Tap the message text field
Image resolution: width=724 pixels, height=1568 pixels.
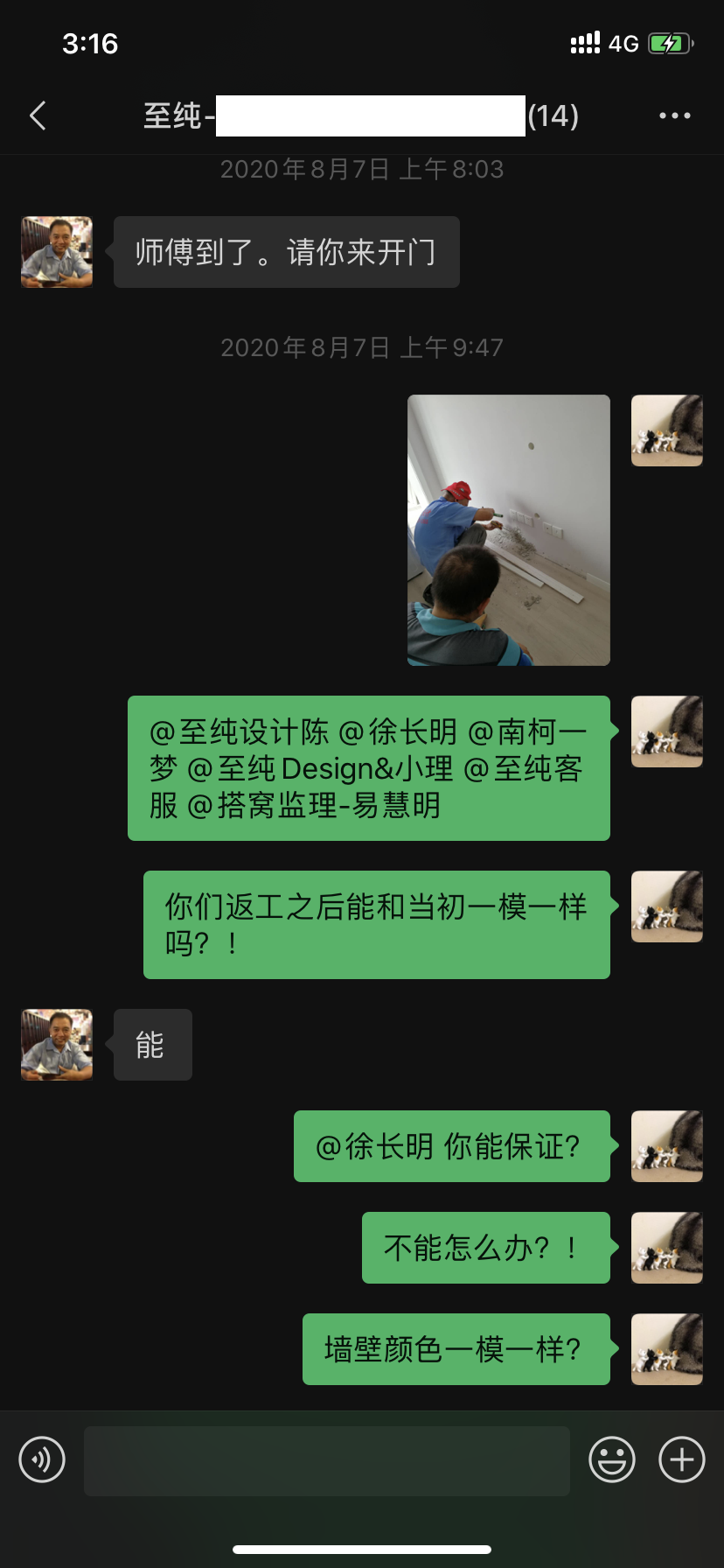[326, 1460]
